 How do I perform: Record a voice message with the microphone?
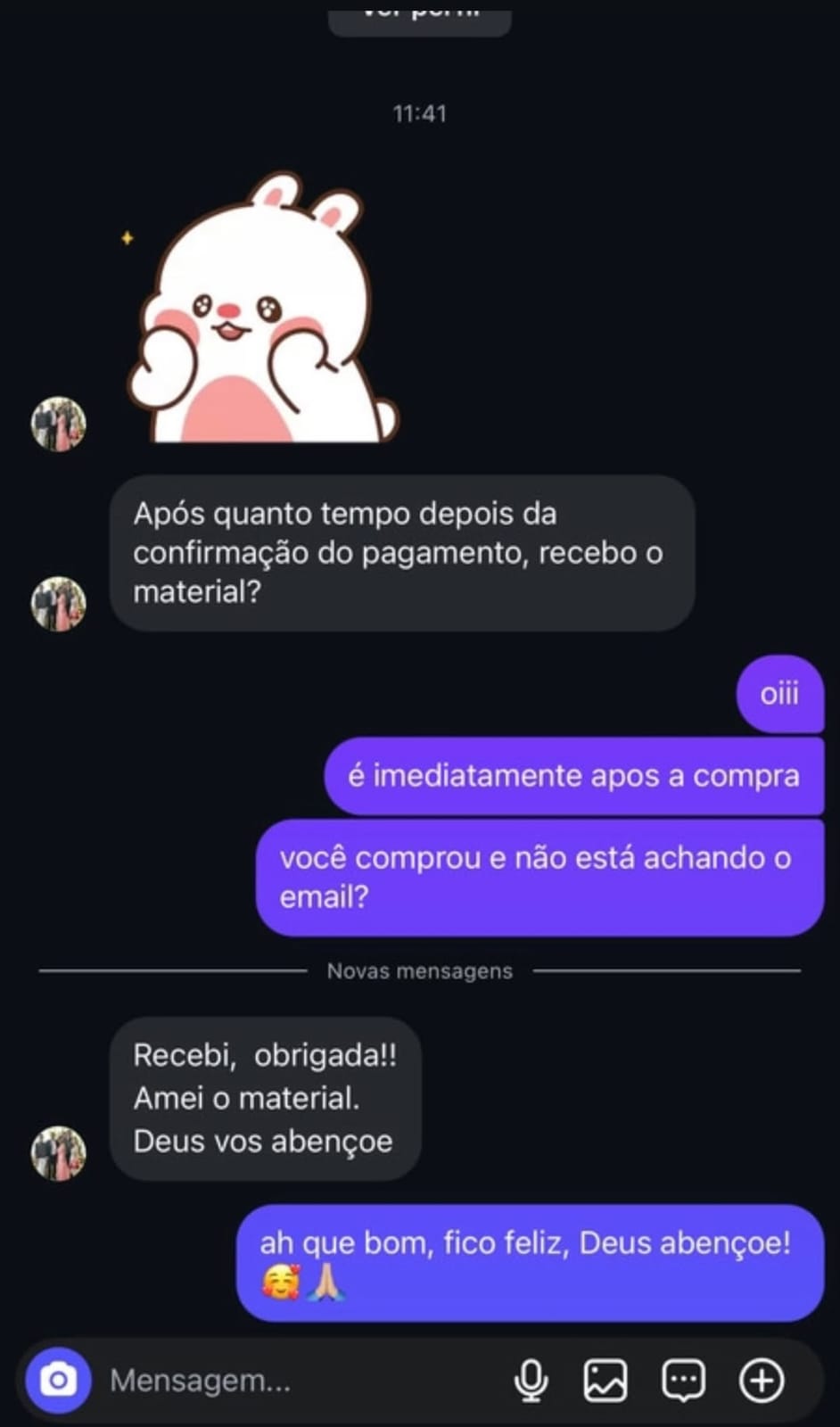[531, 1381]
